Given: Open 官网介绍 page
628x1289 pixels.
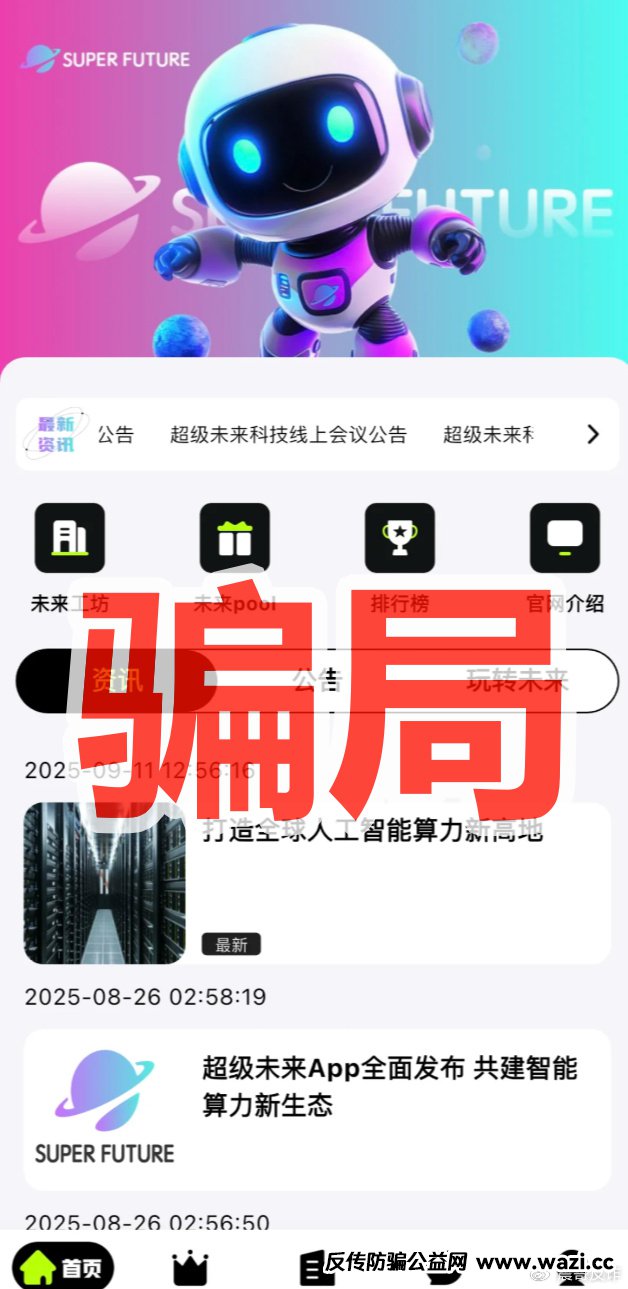Looking at the screenshot, I should pyautogui.click(x=564, y=538).
